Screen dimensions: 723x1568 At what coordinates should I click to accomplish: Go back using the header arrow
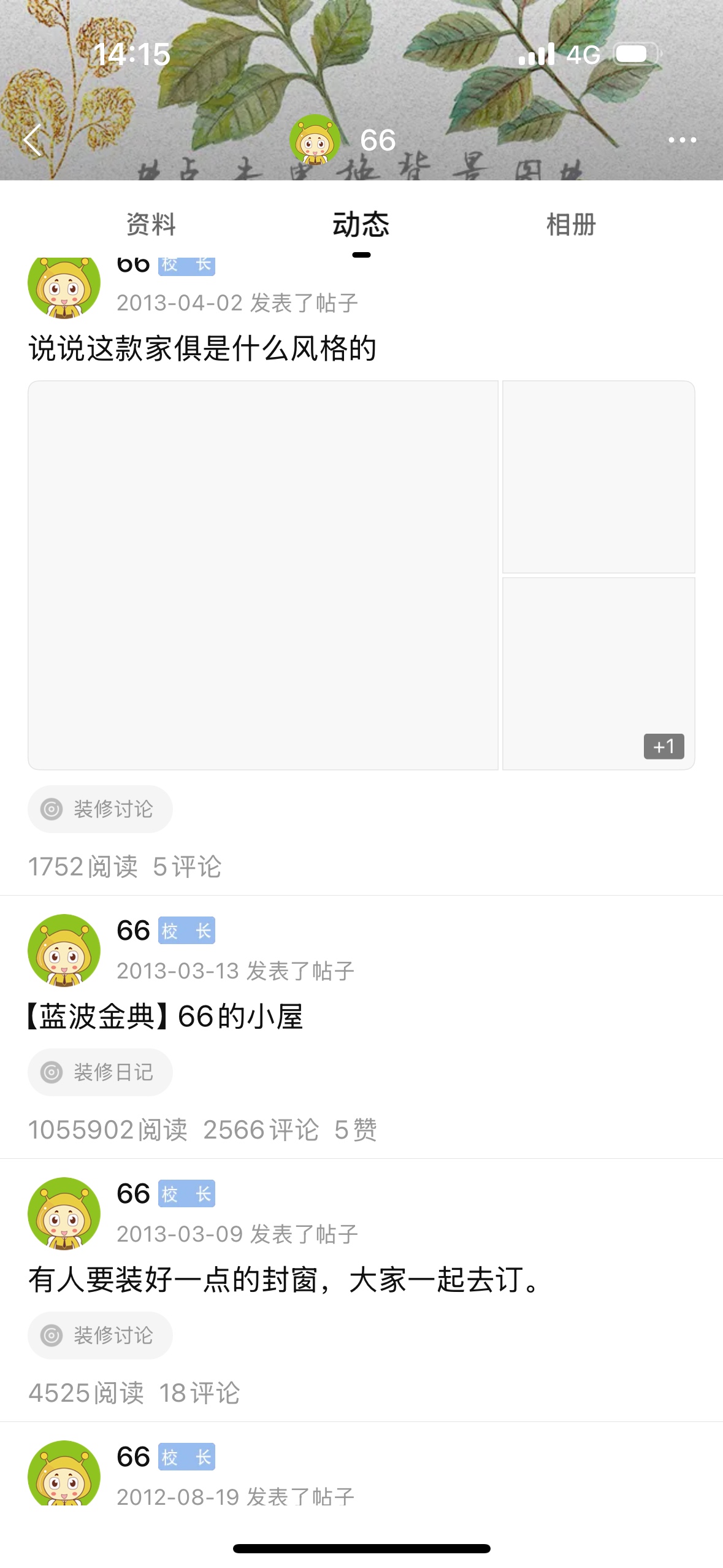pos(34,140)
